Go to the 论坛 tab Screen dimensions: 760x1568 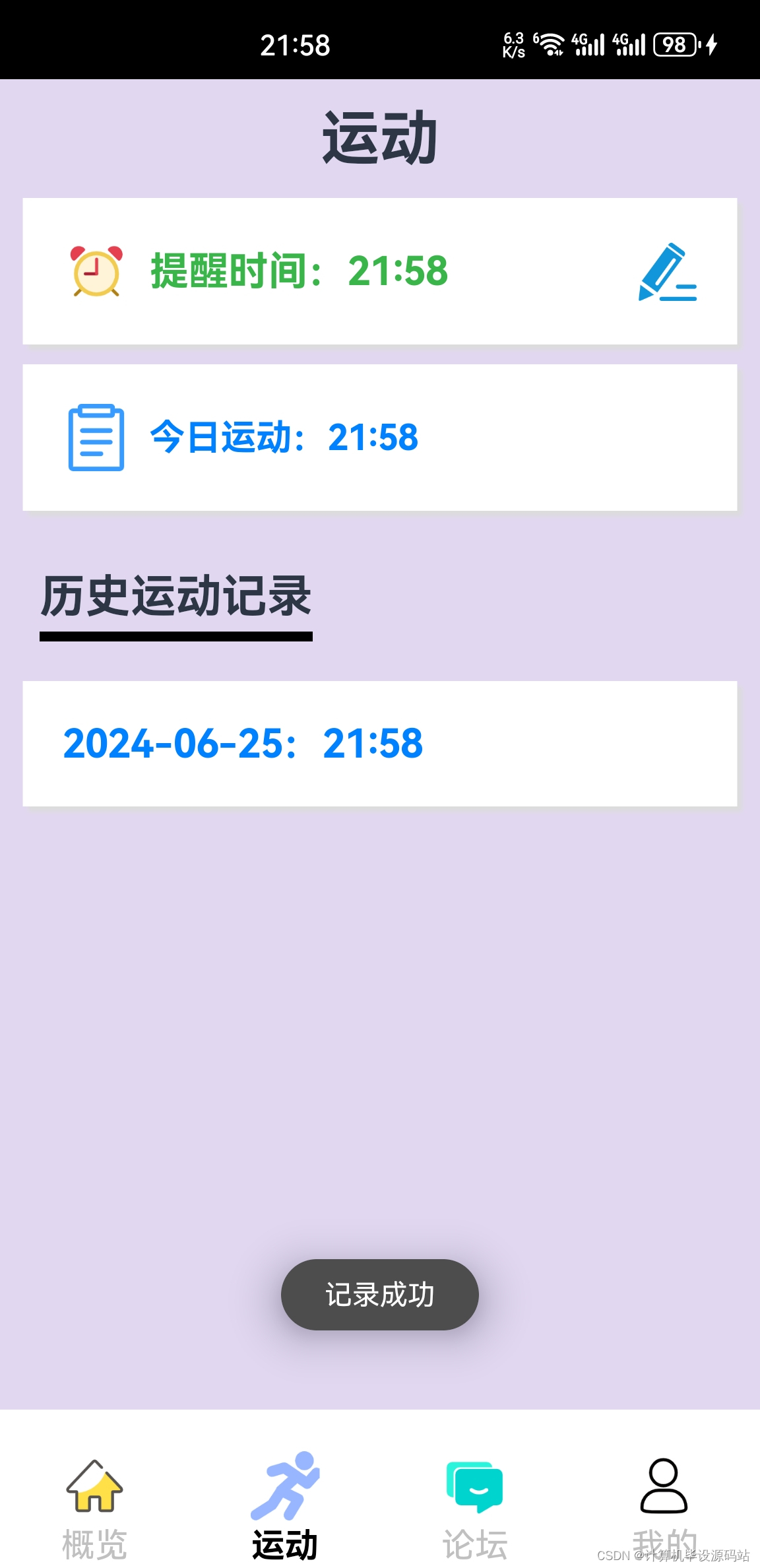click(x=475, y=1507)
